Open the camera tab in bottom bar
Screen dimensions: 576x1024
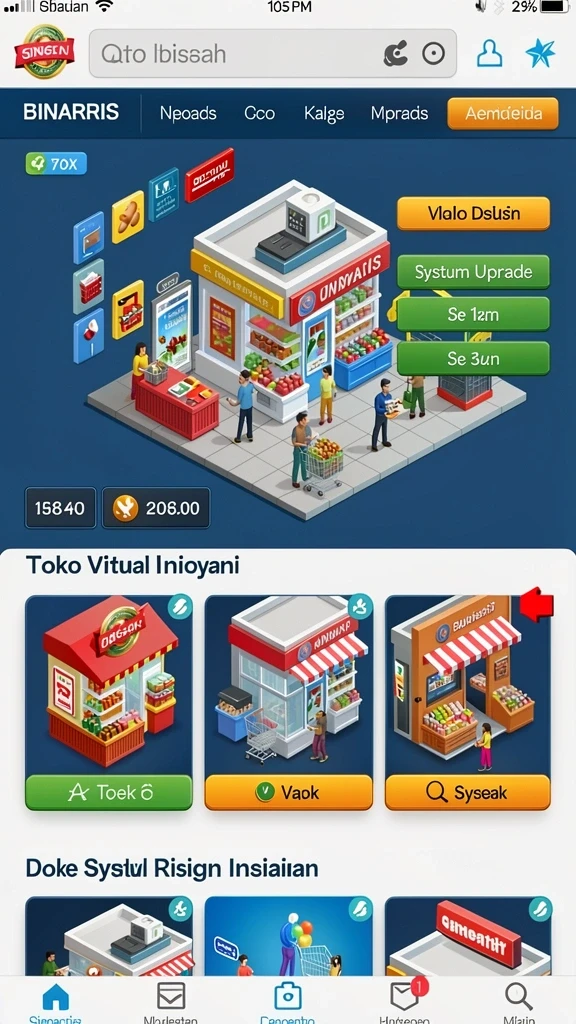[287, 1002]
